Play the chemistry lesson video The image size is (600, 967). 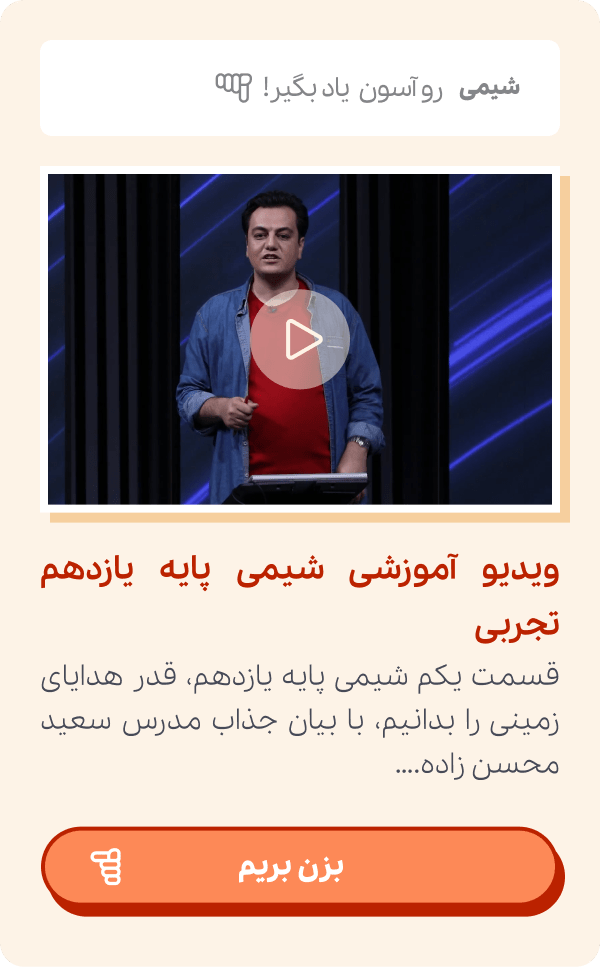(300, 340)
